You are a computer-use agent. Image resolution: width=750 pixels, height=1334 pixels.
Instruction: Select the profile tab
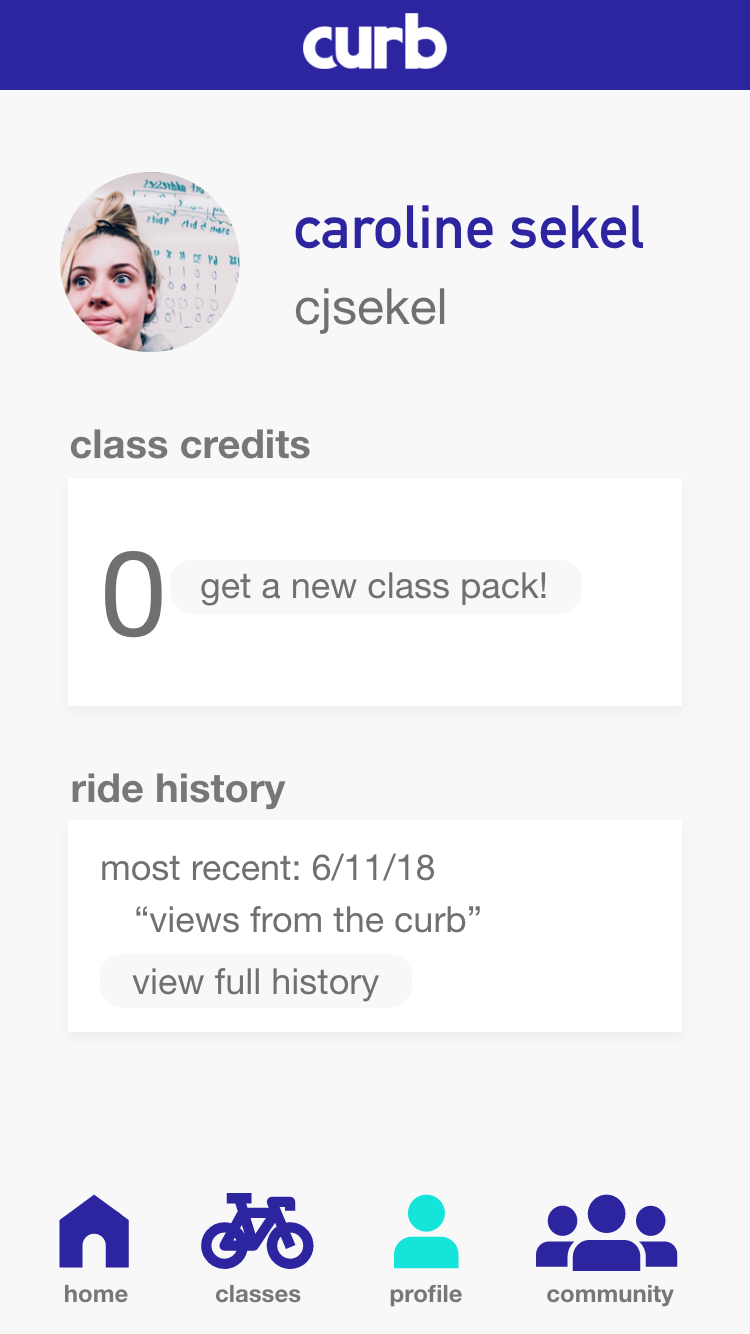pos(426,1250)
